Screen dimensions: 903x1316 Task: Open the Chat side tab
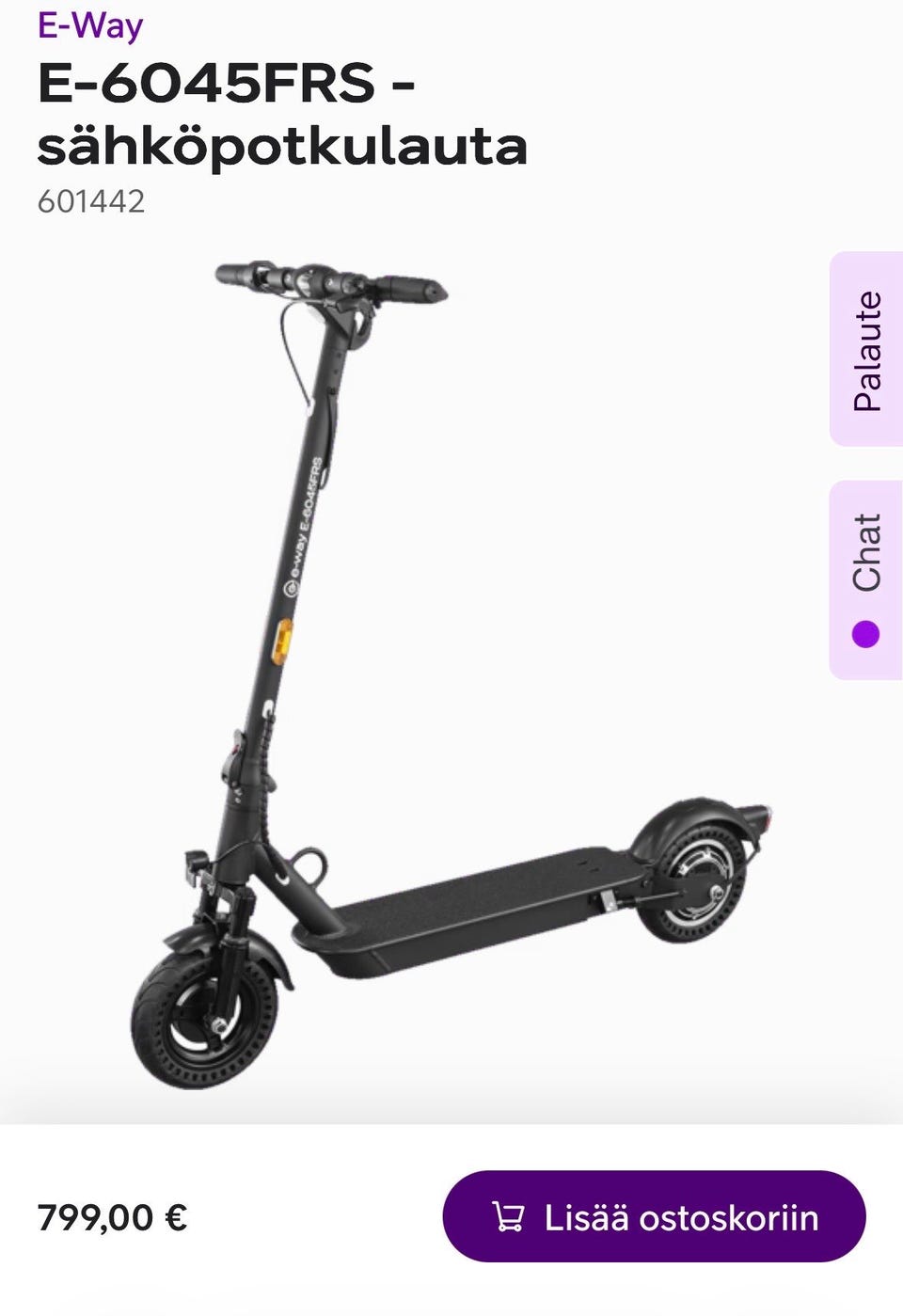coord(865,579)
